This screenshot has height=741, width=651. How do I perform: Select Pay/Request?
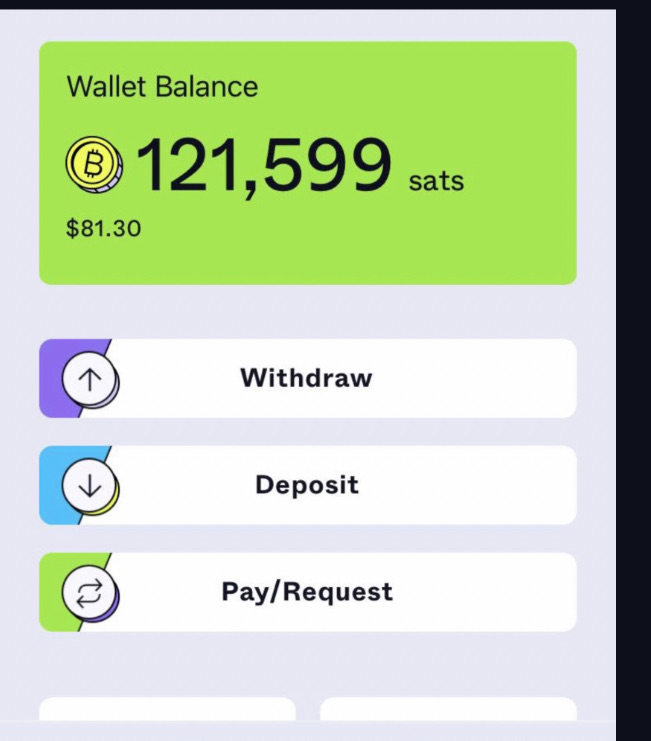coord(307,592)
